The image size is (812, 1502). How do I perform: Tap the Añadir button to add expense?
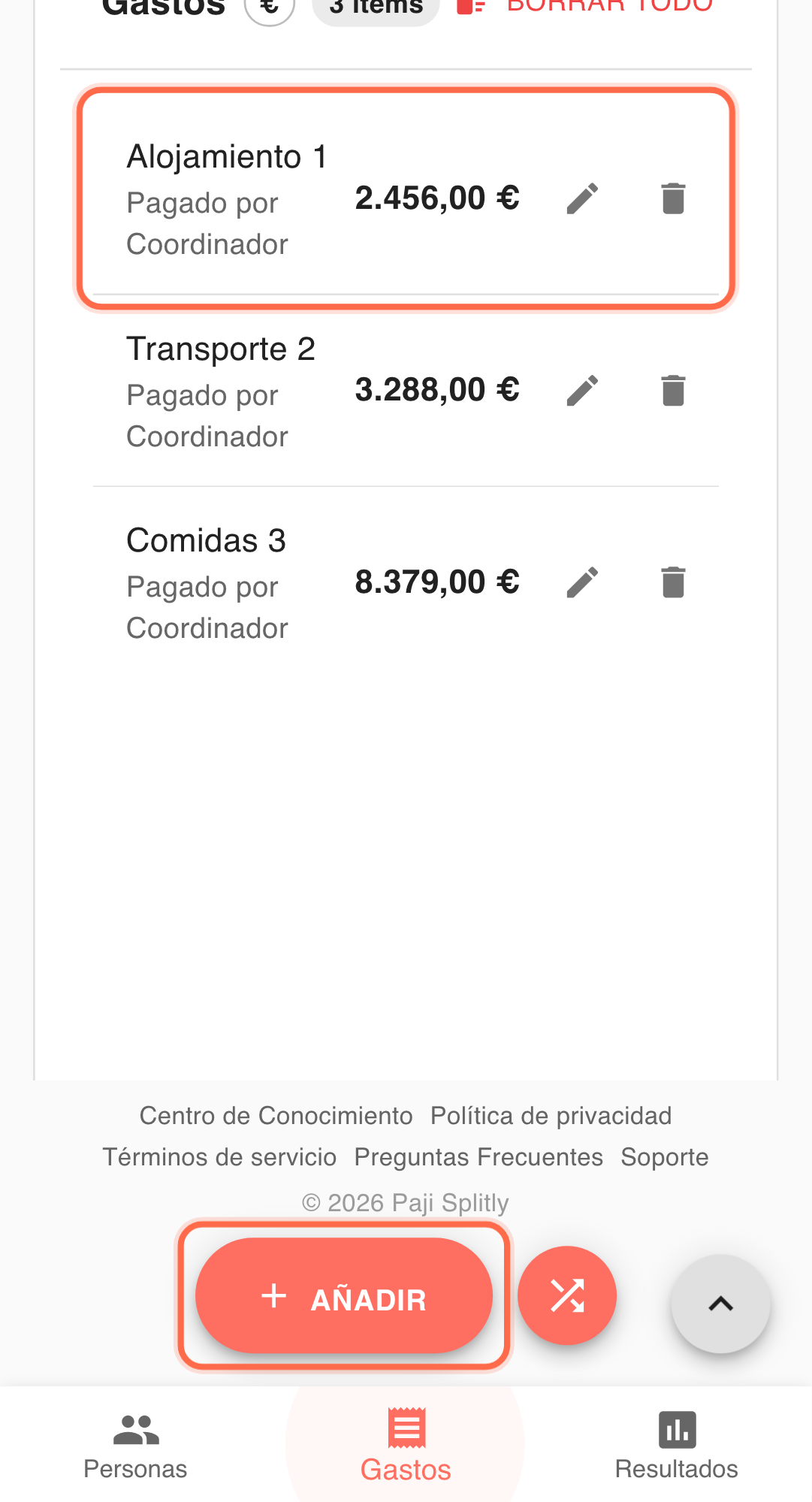click(344, 1296)
